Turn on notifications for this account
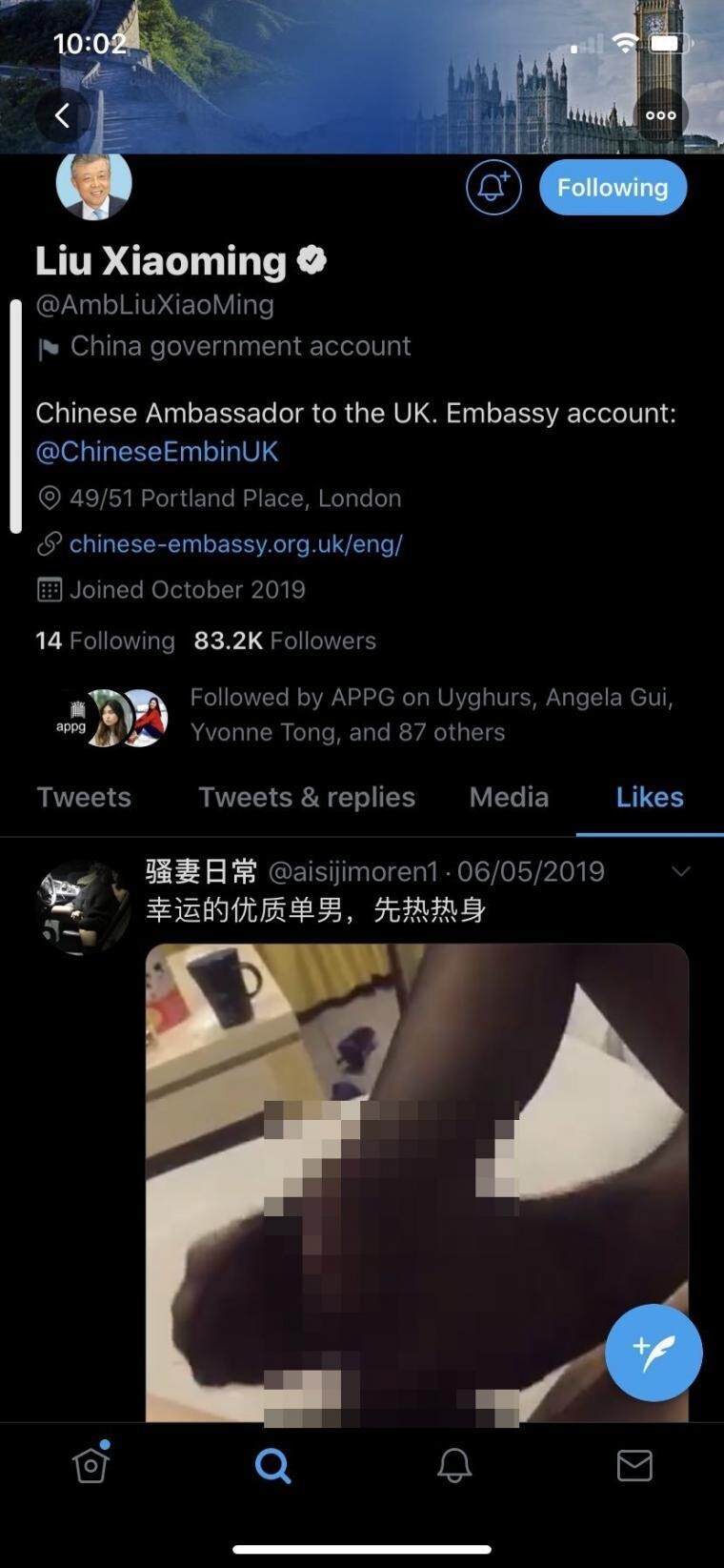 click(x=493, y=187)
